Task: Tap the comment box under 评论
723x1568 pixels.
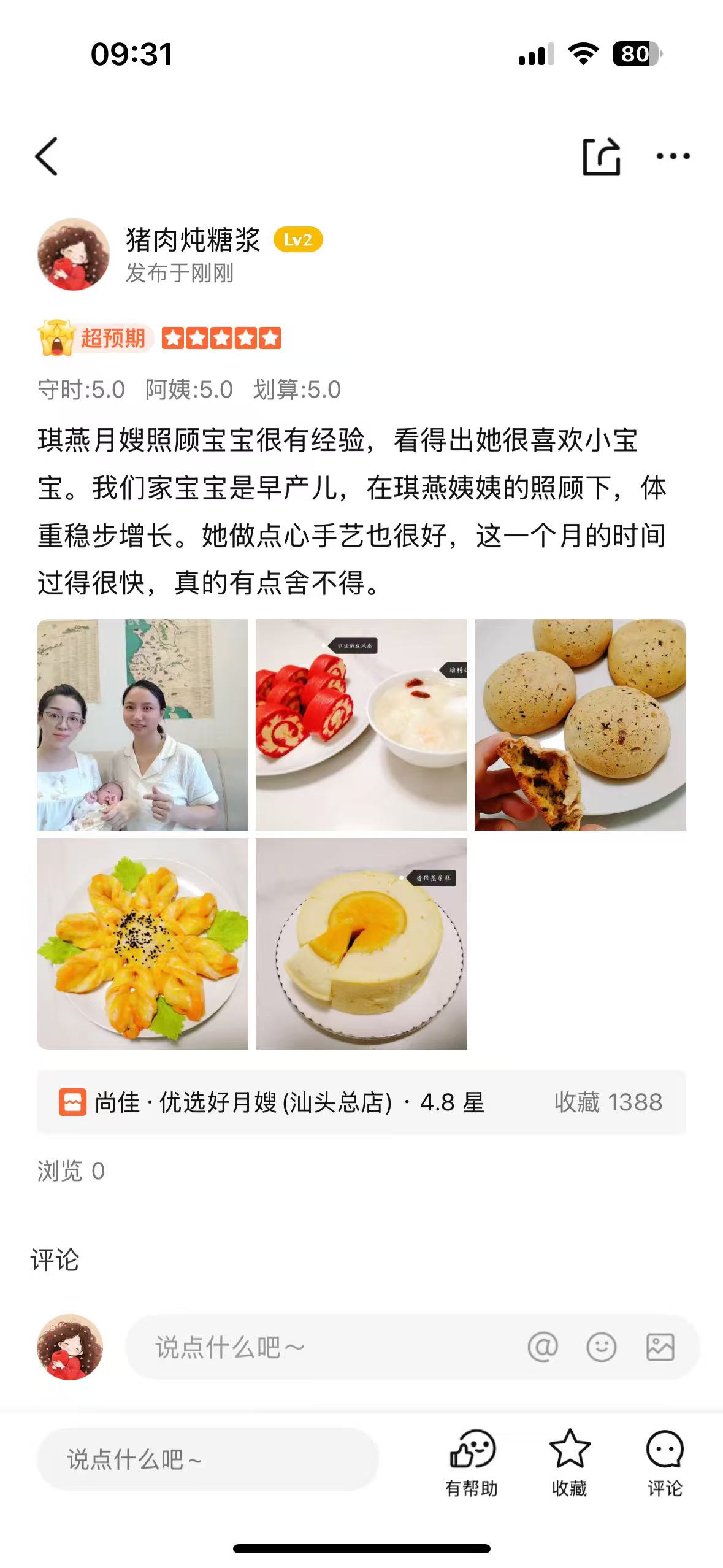Action: (x=331, y=1347)
